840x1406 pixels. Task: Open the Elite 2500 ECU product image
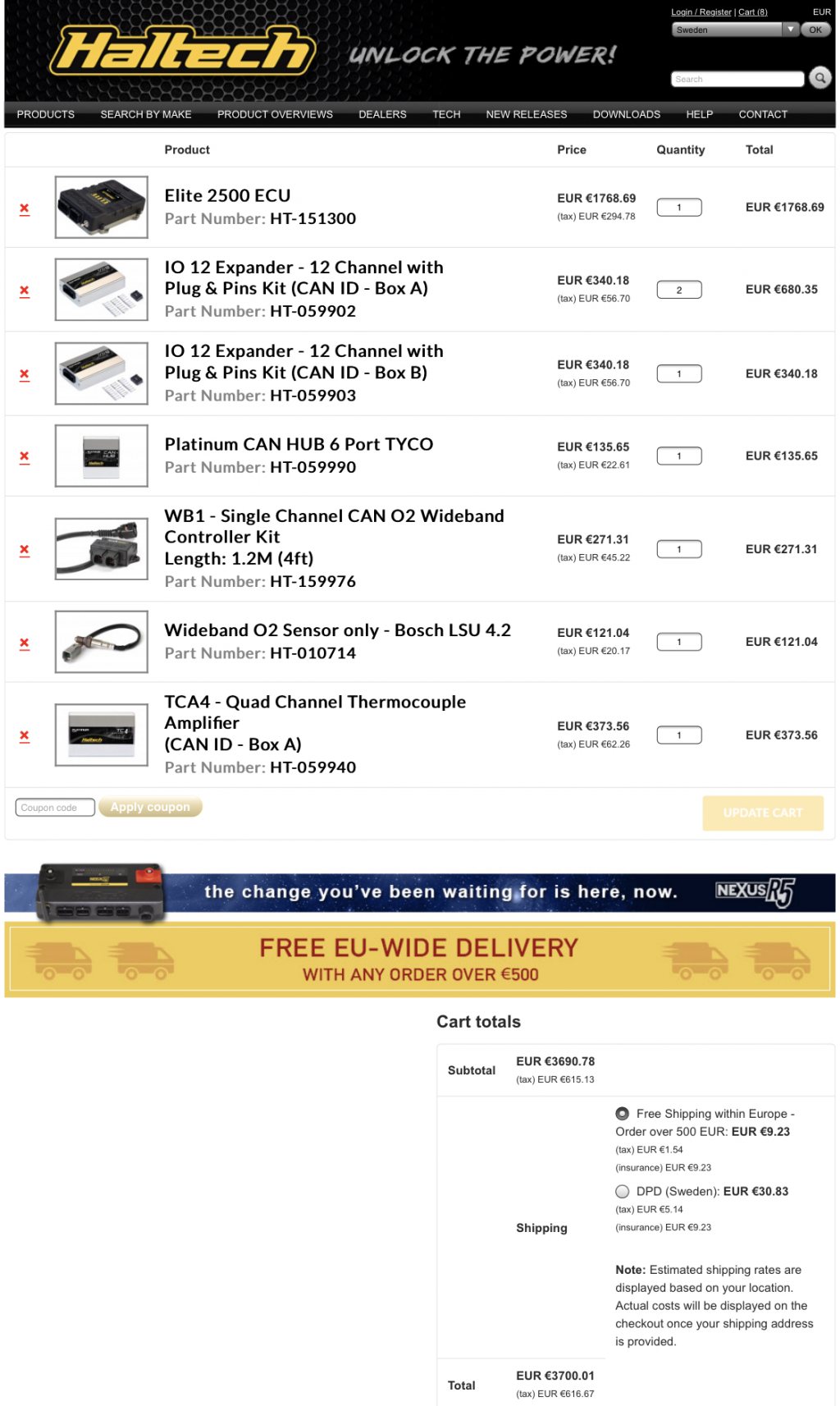102,208
